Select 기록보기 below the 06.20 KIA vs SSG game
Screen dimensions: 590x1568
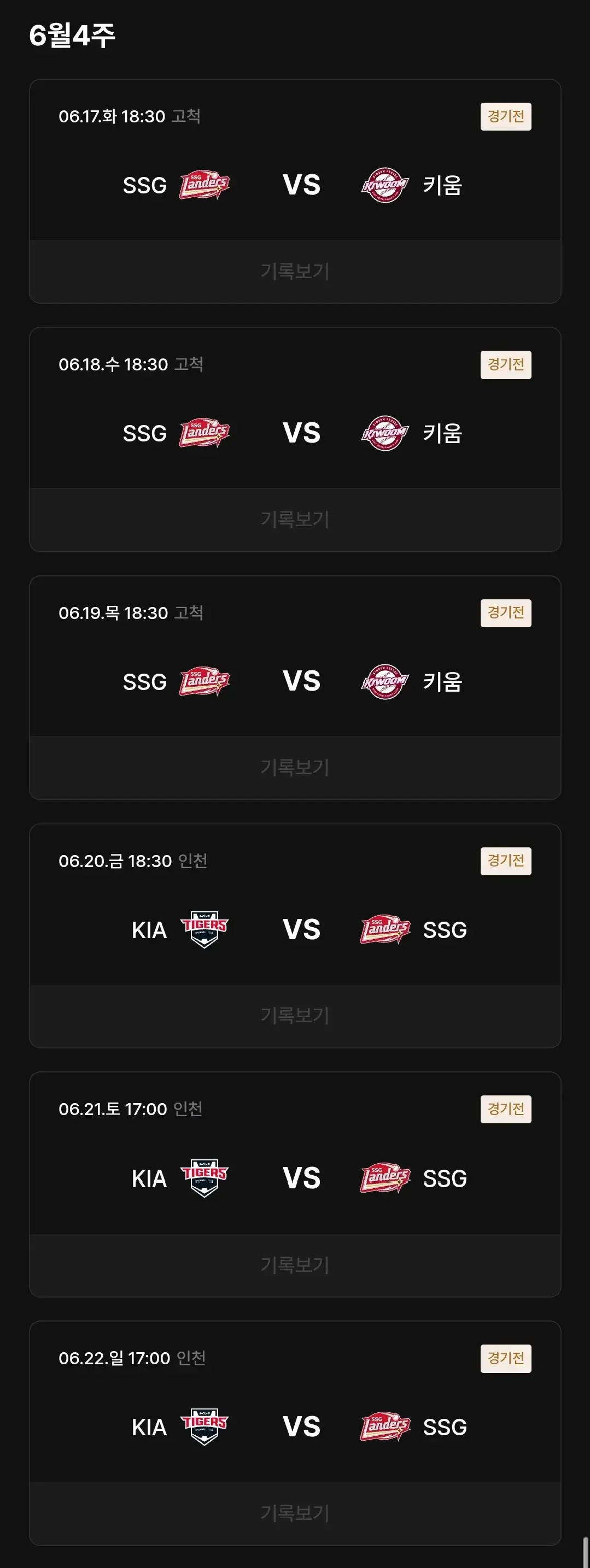[295, 1015]
